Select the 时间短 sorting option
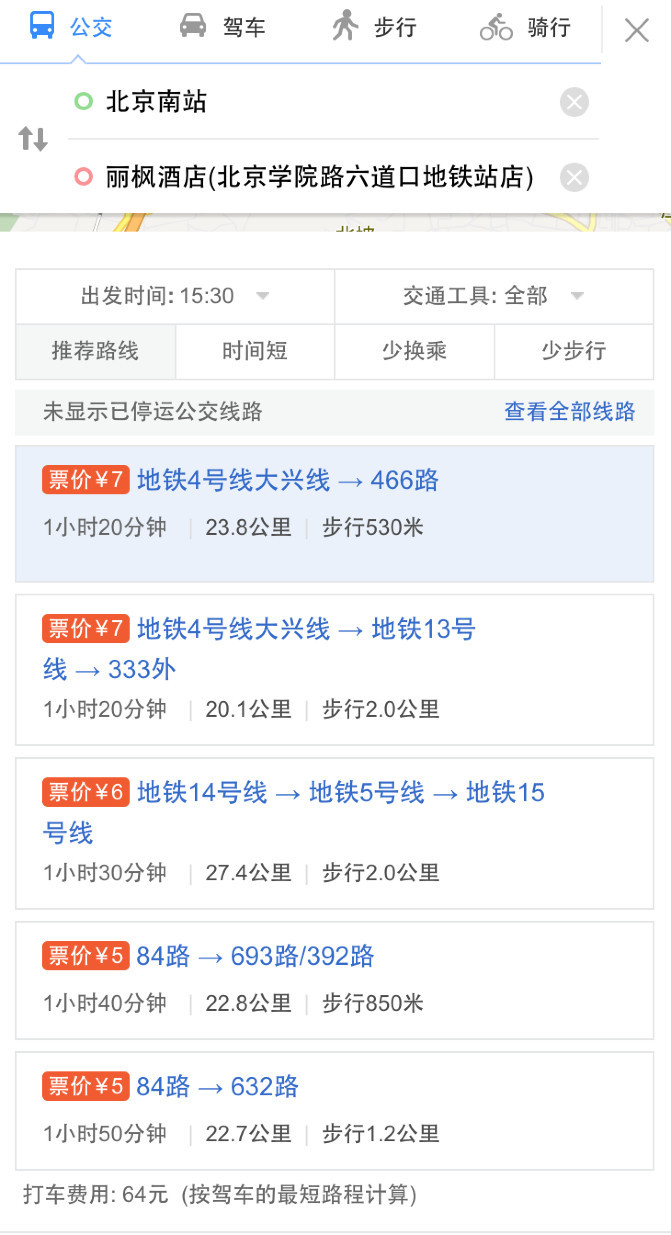This screenshot has height=1235, width=671. tap(255, 351)
